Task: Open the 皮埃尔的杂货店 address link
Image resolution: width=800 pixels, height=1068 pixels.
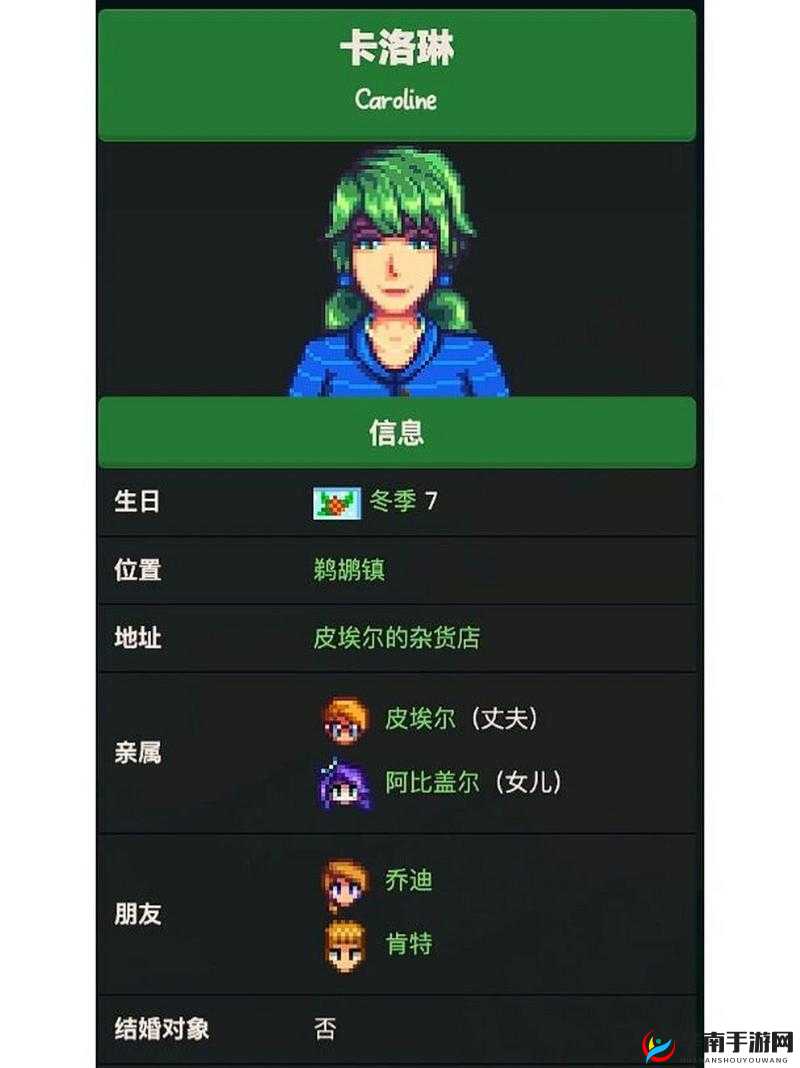Action: coord(397,639)
